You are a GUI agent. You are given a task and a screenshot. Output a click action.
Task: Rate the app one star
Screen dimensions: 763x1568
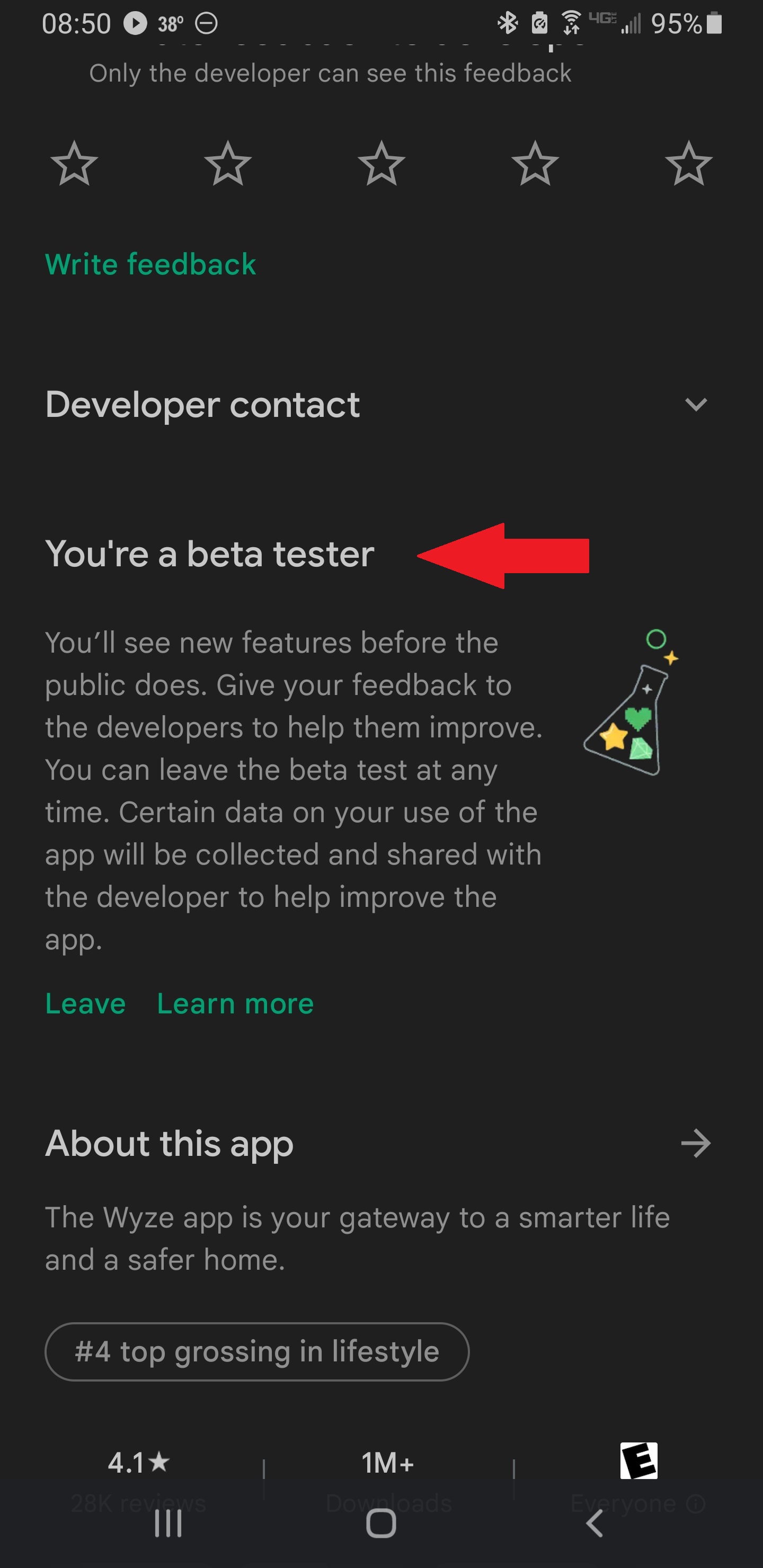(x=74, y=163)
